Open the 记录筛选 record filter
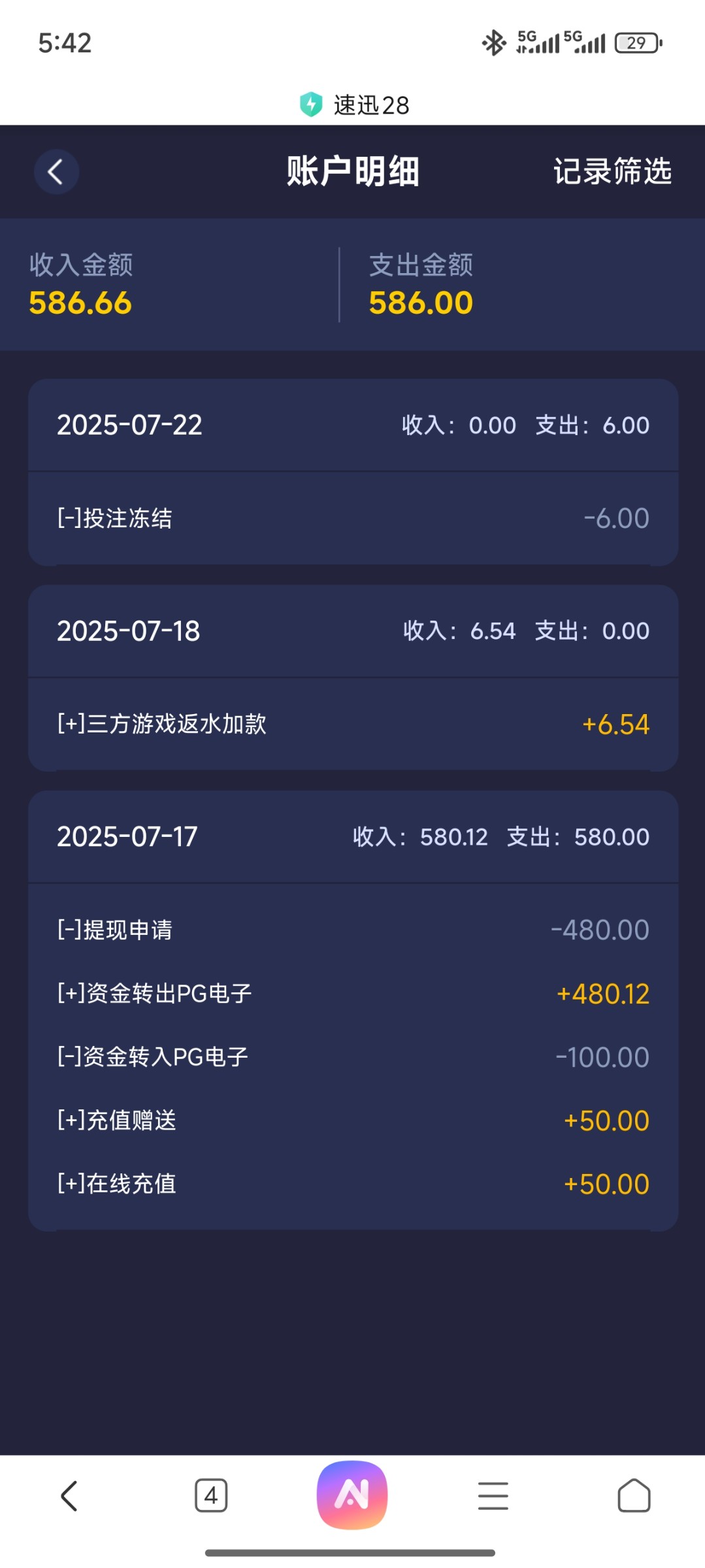This screenshot has height=1568, width=705. click(612, 172)
